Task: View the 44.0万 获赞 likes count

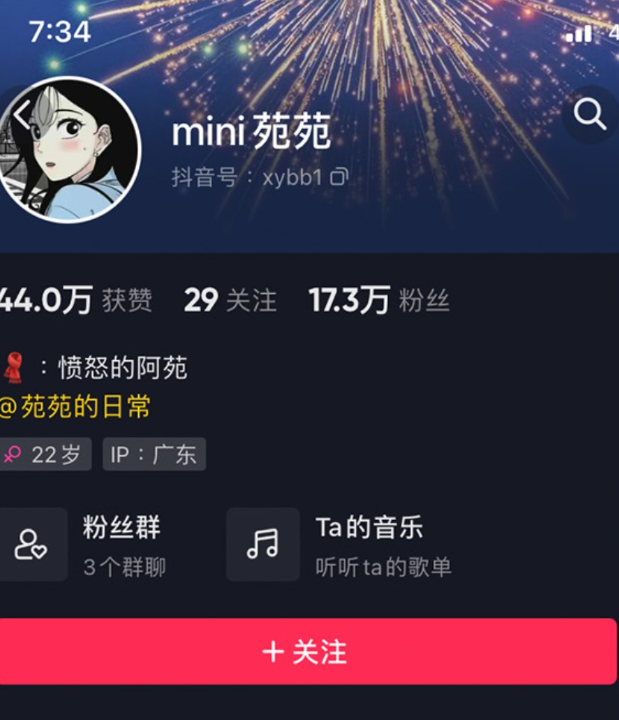Action: pyautogui.click(x=75, y=300)
